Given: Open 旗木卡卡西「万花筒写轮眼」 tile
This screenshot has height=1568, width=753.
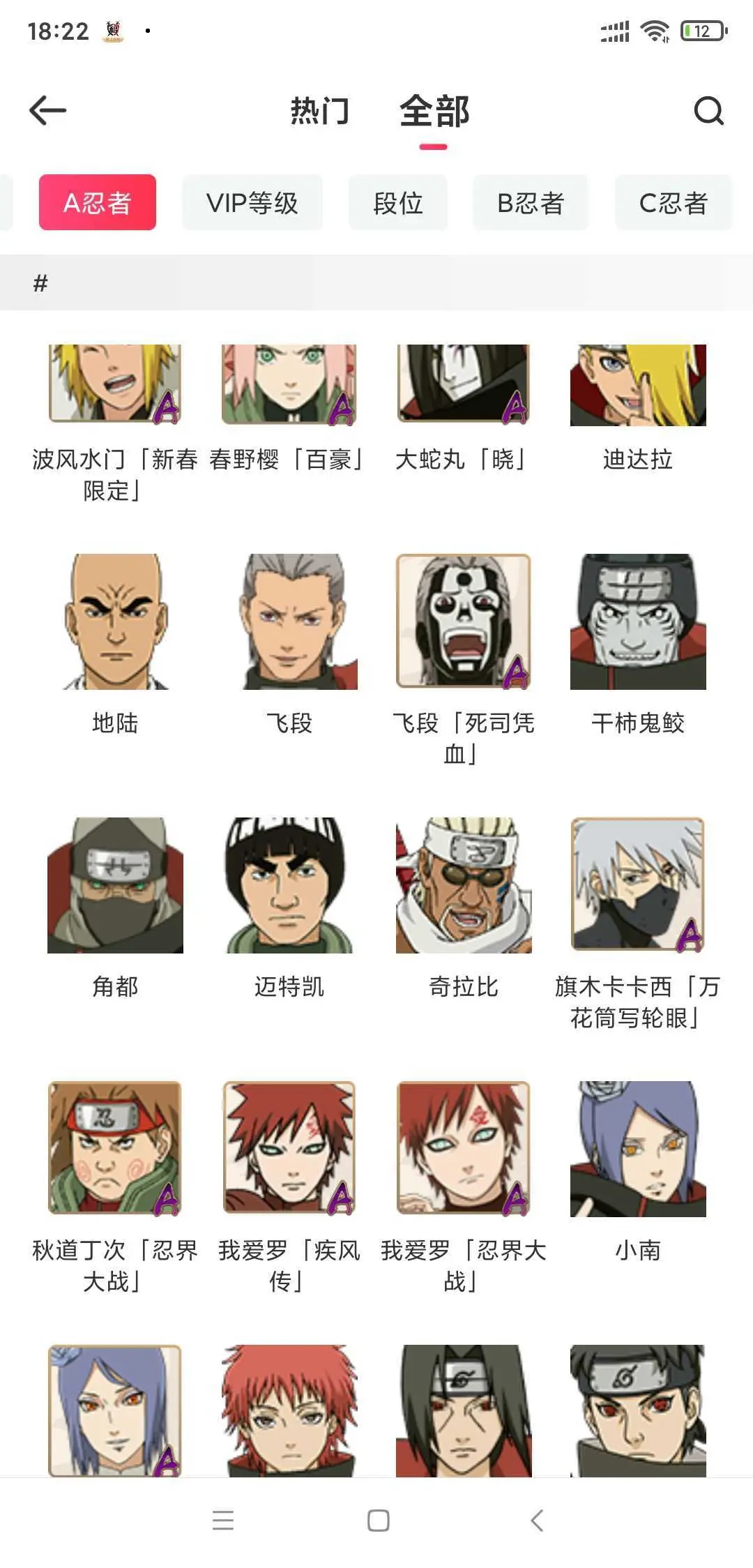Looking at the screenshot, I should [x=637, y=885].
